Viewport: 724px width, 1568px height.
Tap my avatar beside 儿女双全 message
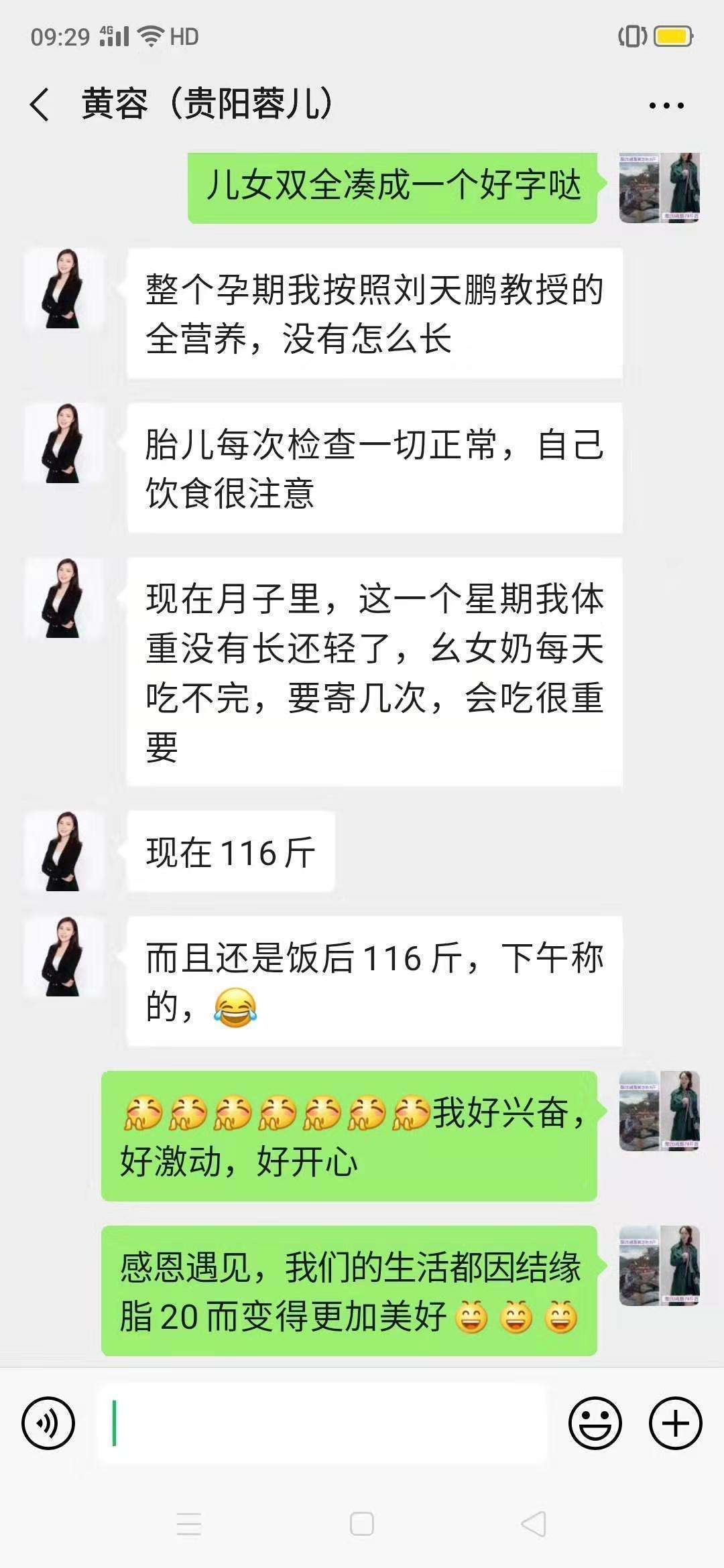660,188
